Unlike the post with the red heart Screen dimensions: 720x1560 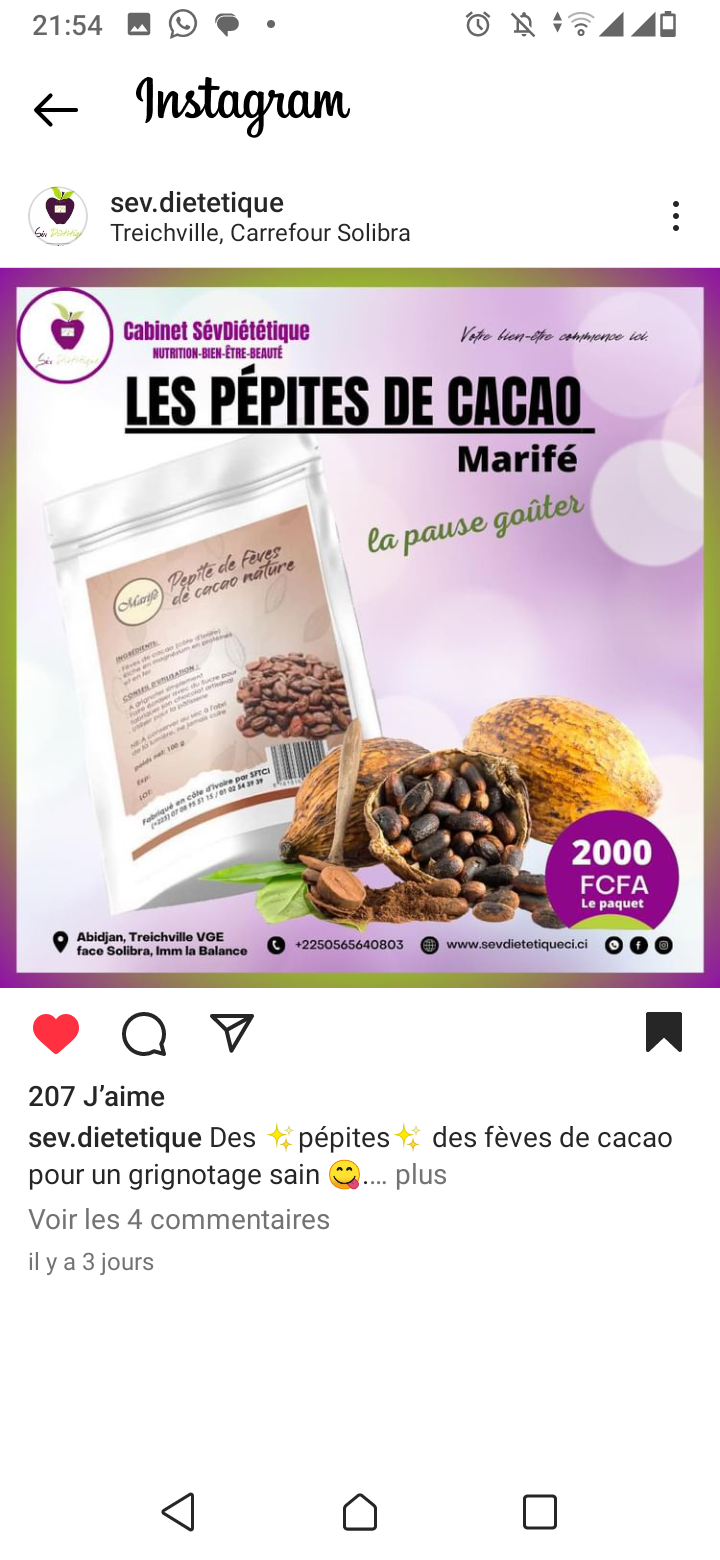[x=56, y=1034]
